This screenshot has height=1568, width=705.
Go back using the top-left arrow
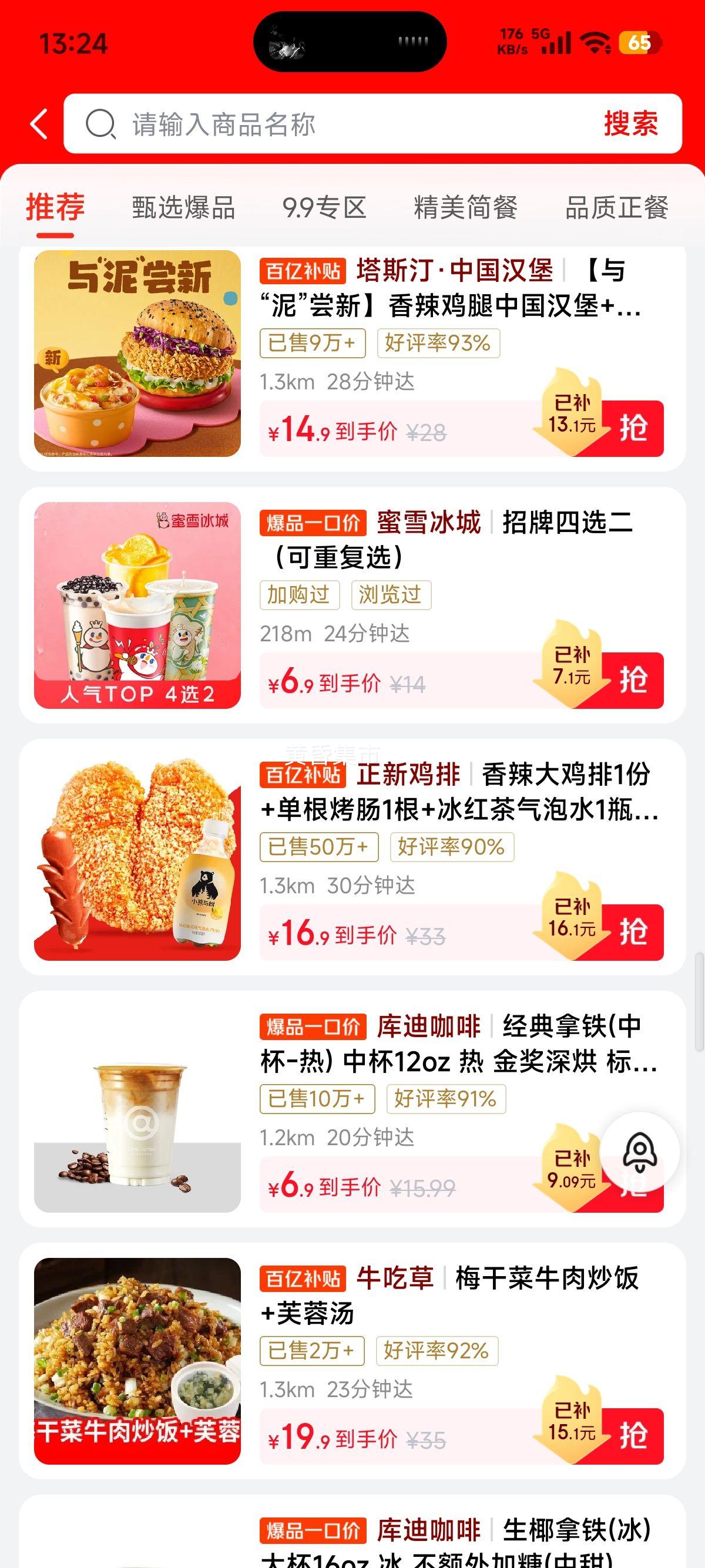coord(39,124)
